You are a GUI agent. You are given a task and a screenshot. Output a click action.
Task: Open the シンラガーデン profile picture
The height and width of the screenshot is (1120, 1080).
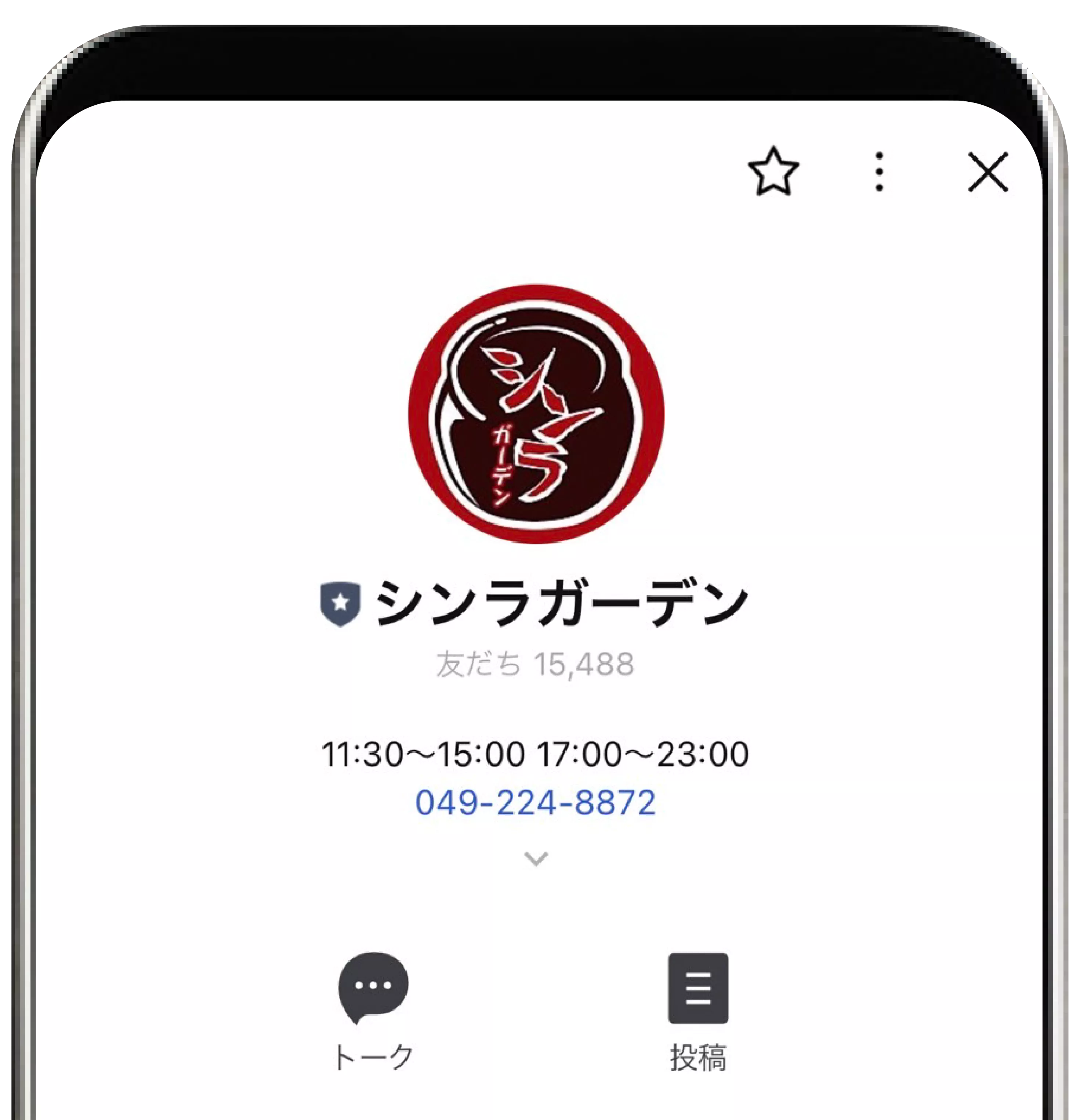pos(536,413)
